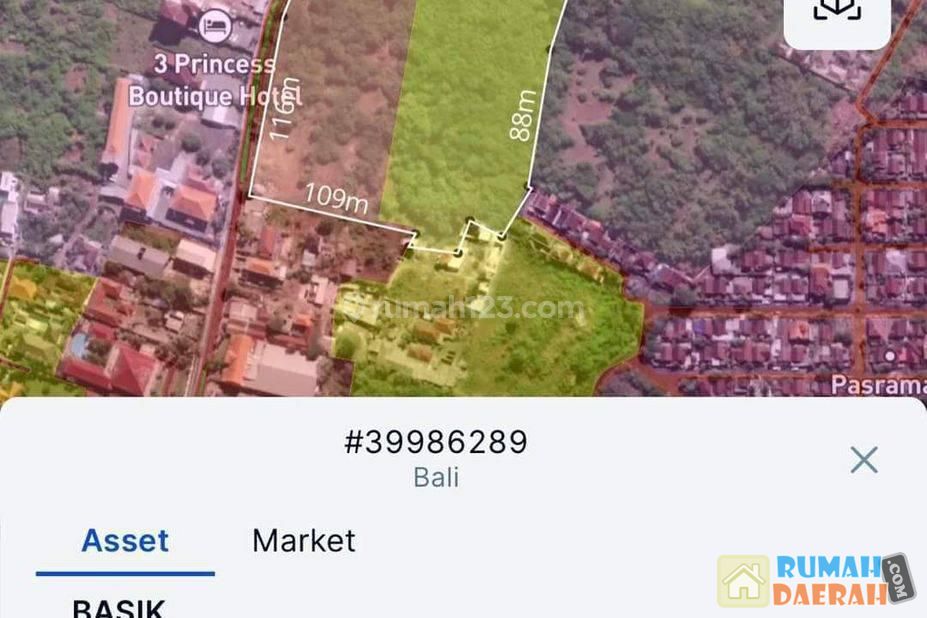The height and width of the screenshot is (618, 927).
Task: Close the #39986289 details panel
Action: coord(863,460)
